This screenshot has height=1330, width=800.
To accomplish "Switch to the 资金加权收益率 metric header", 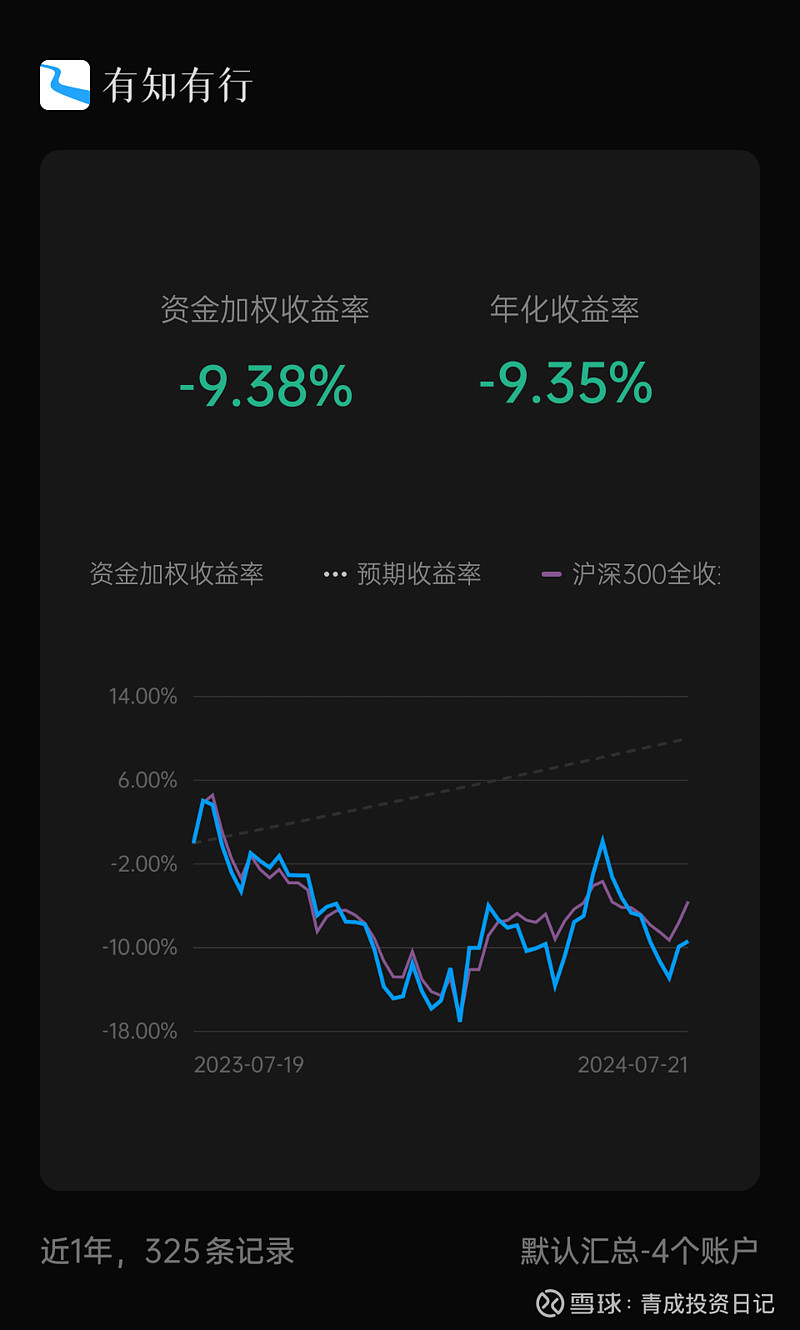I will point(266,311).
